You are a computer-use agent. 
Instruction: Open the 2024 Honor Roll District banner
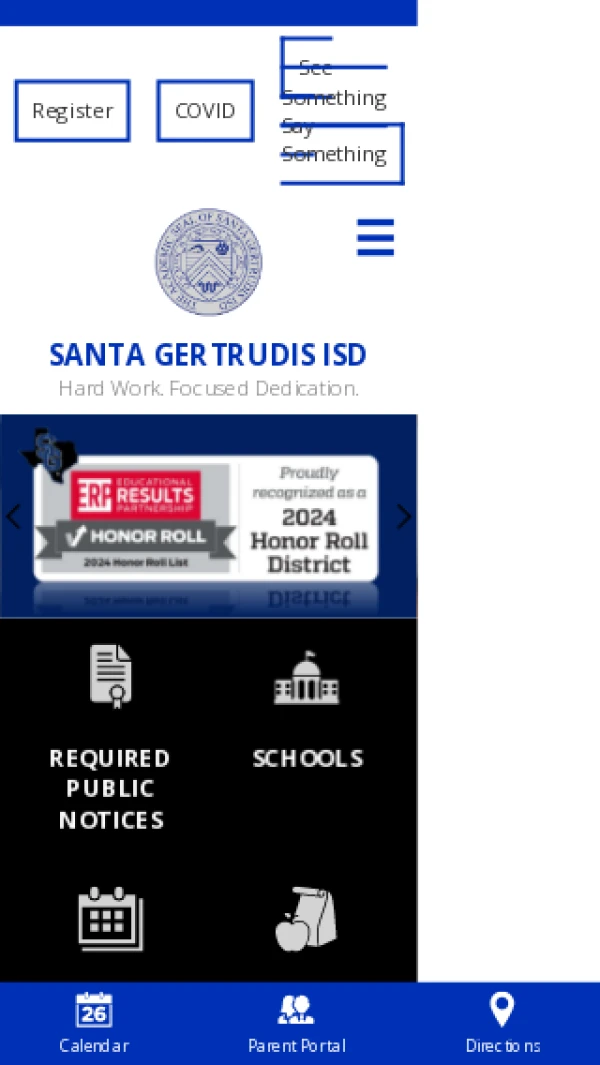point(206,517)
